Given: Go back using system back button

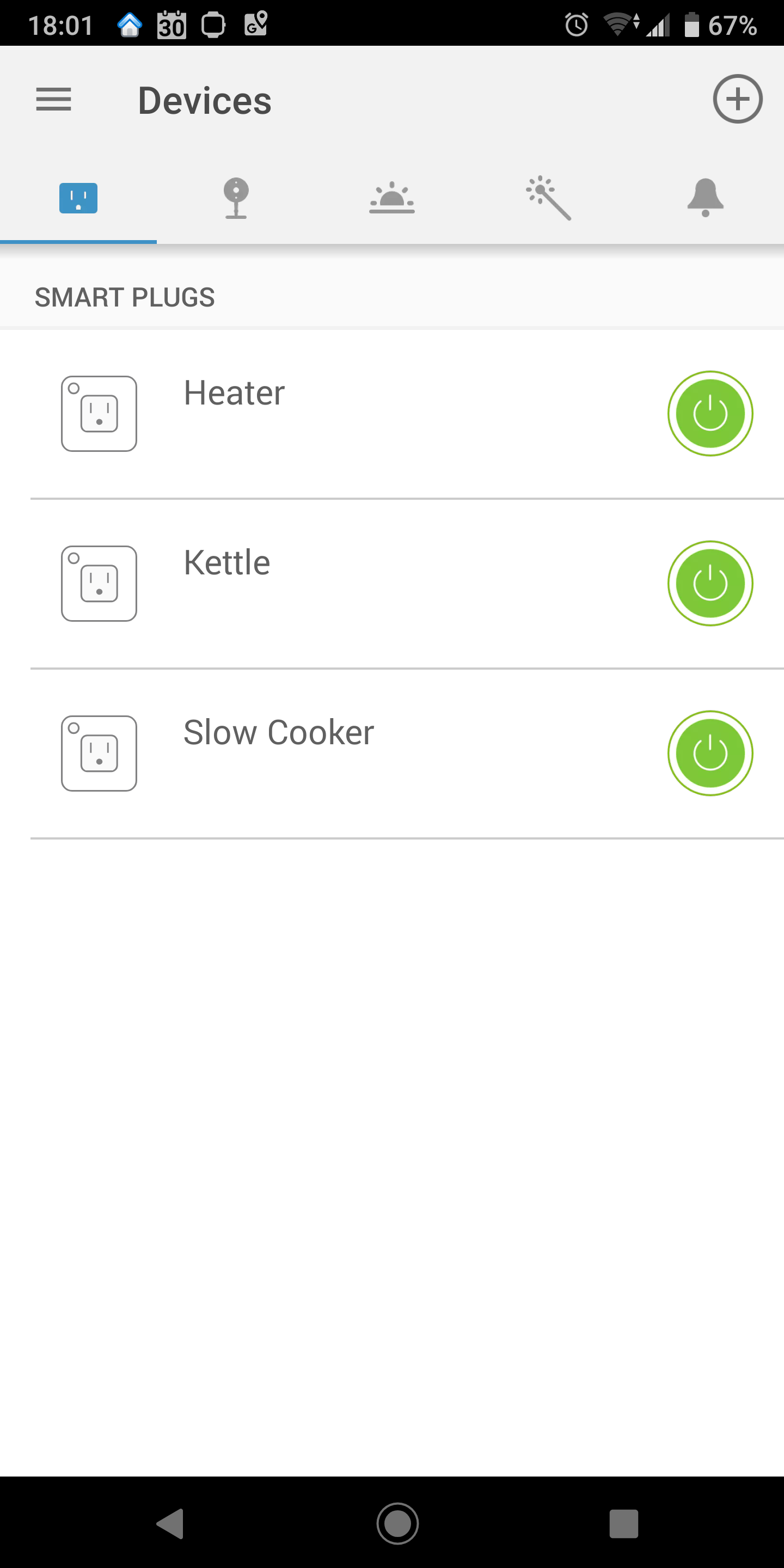Looking at the screenshot, I should coord(170,1523).
